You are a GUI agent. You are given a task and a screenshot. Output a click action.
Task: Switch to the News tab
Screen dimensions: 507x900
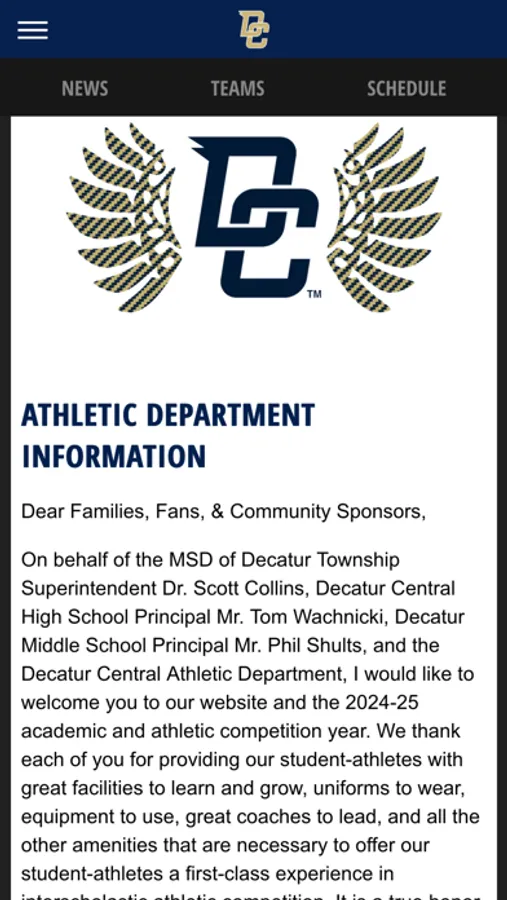click(84, 88)
